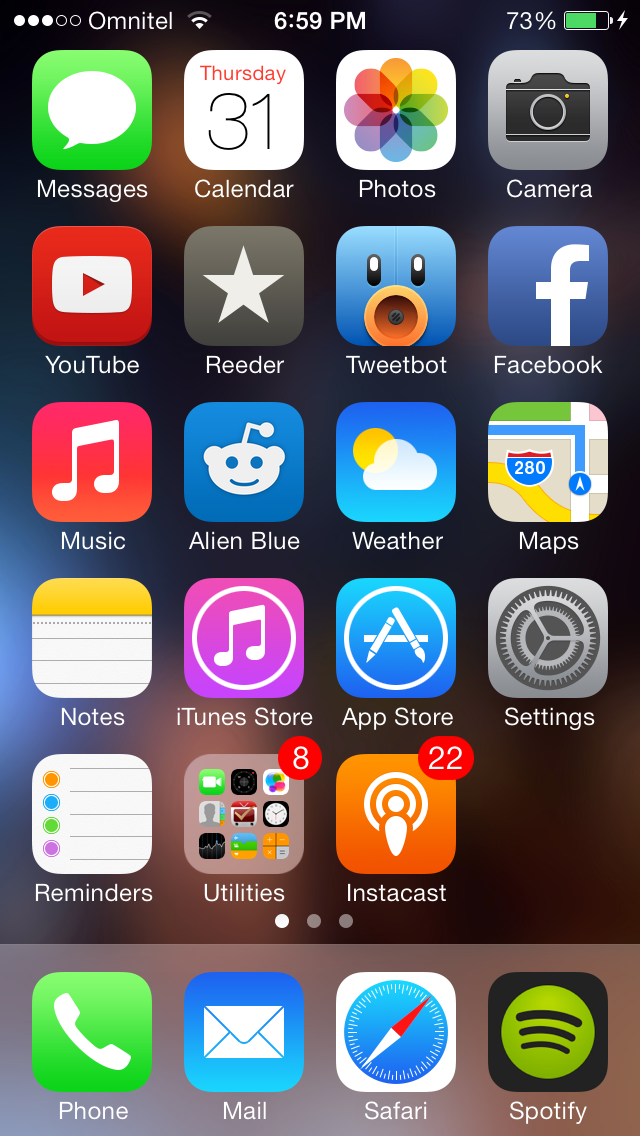Open the Notes app

(x=92, y=638)
